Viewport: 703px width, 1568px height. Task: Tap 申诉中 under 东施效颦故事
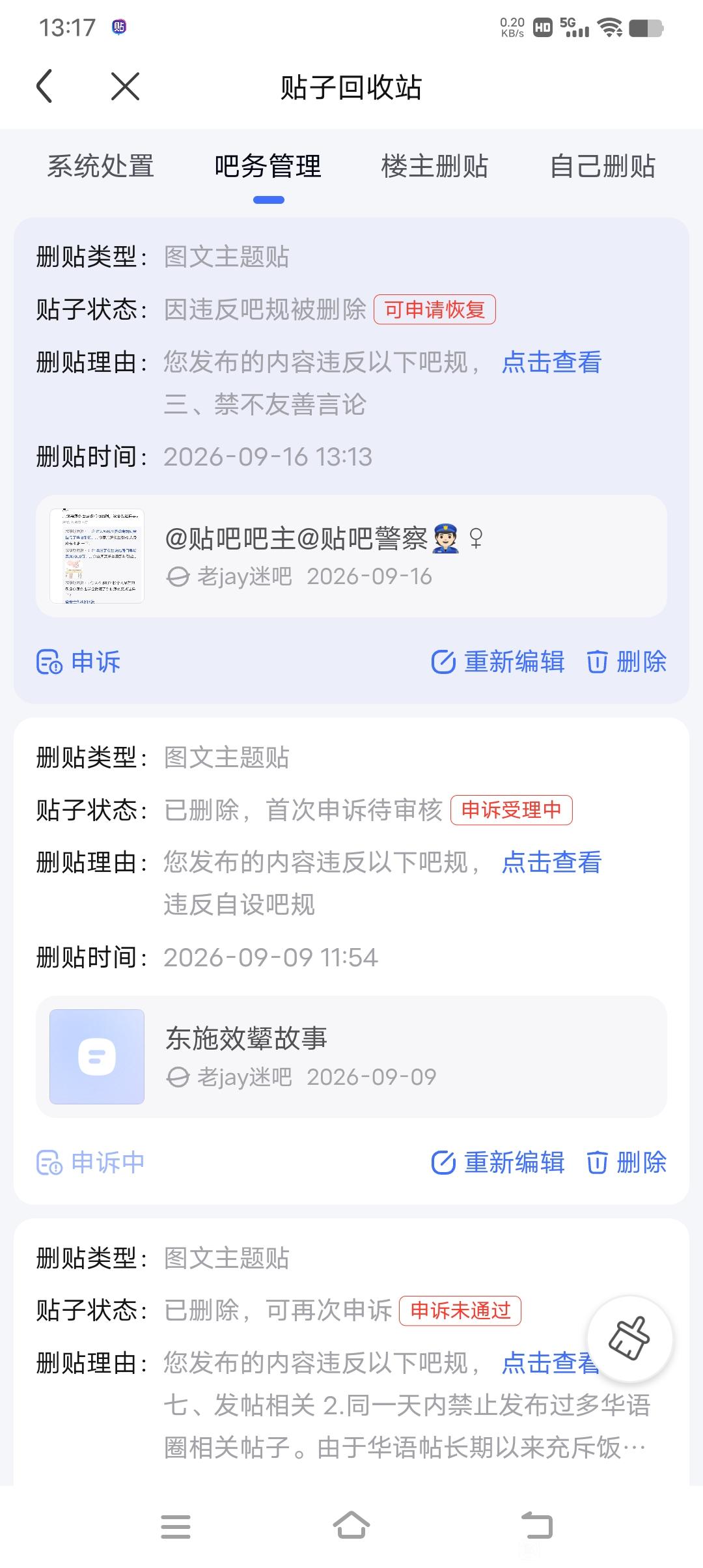(90, 1162)
